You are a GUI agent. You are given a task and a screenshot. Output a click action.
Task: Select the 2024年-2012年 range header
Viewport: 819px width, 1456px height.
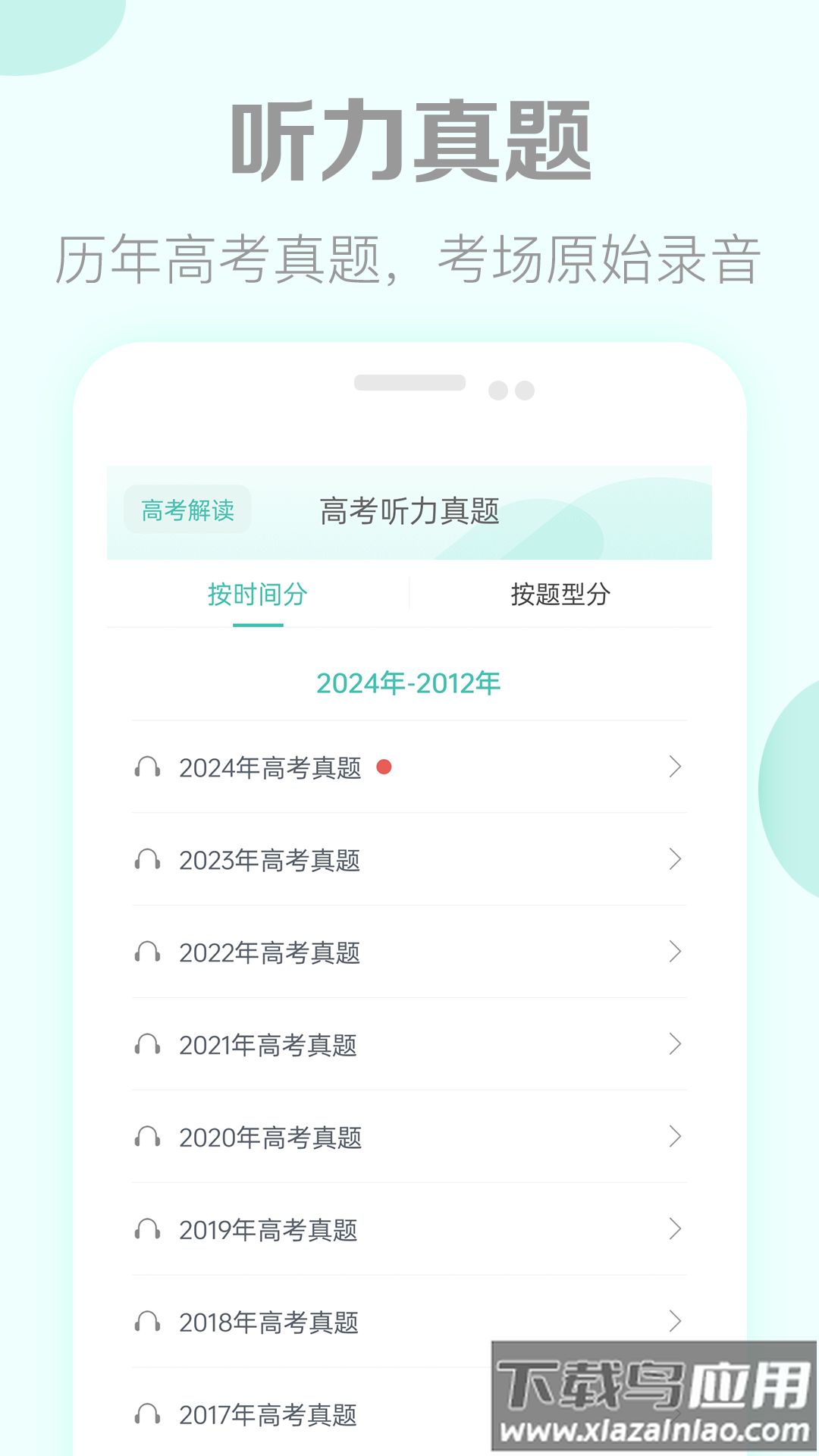pyautogui.click(x=409, y=682)
